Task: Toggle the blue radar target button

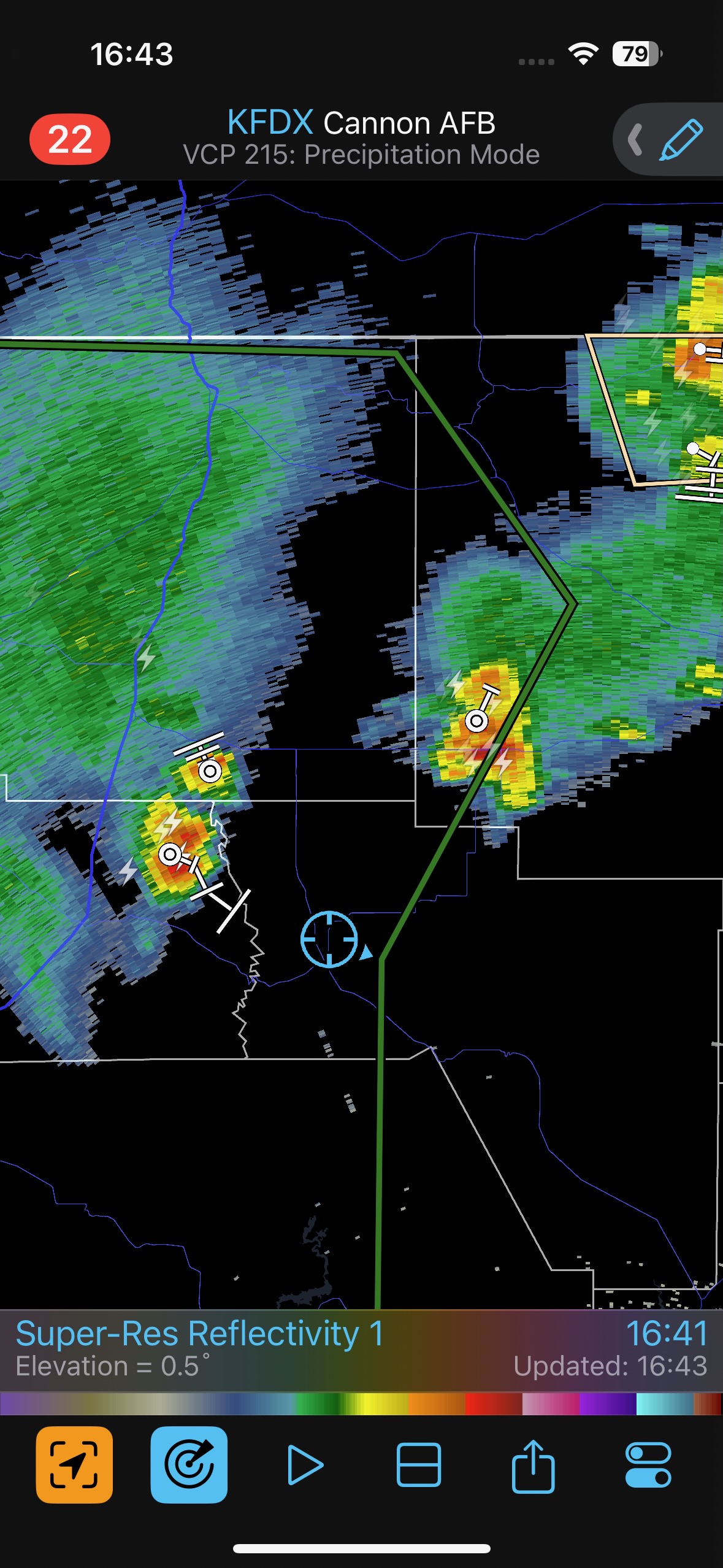Action: click(189, 1465)
